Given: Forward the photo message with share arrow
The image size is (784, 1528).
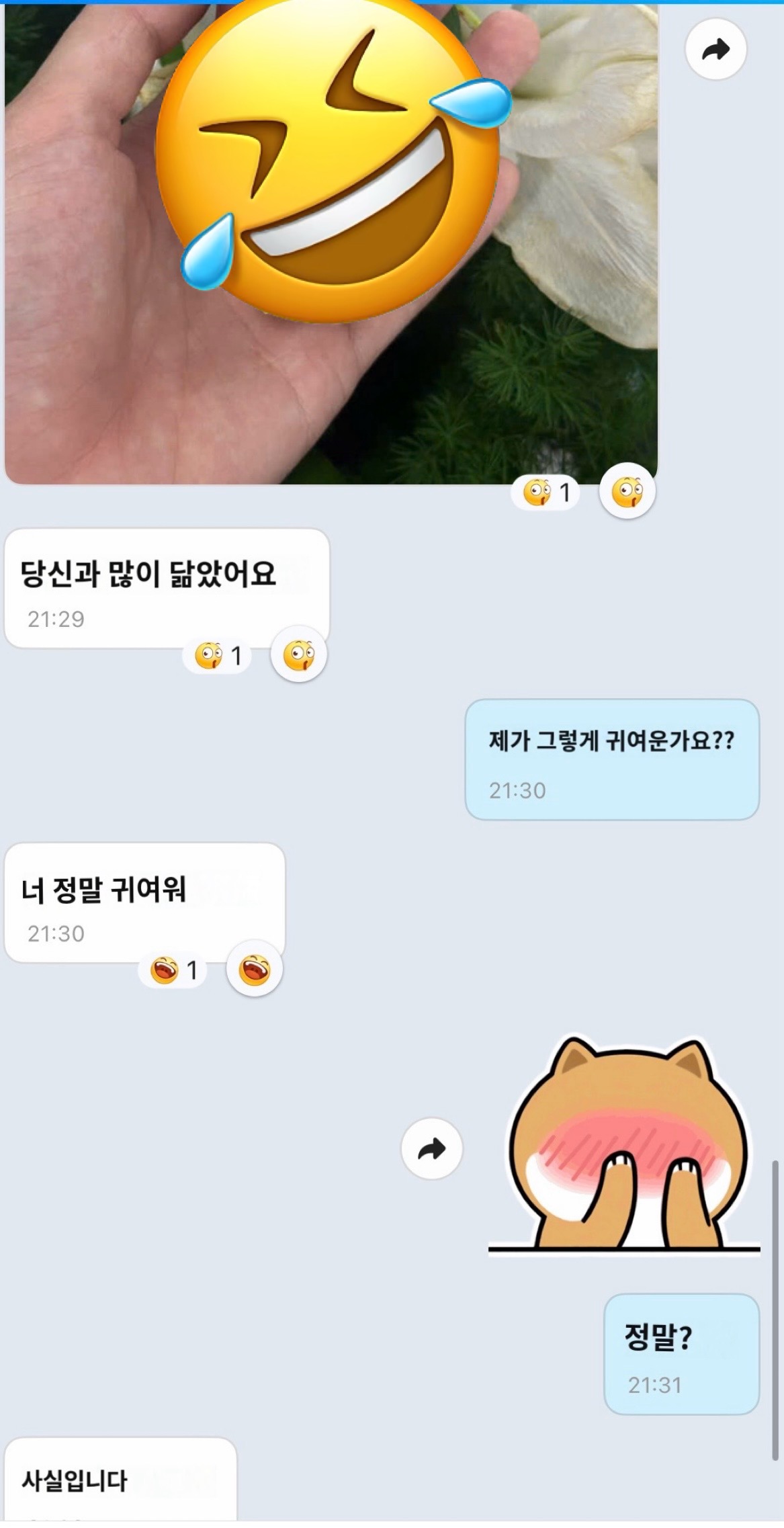Looking at the screenshot, I should pos(715,49).
